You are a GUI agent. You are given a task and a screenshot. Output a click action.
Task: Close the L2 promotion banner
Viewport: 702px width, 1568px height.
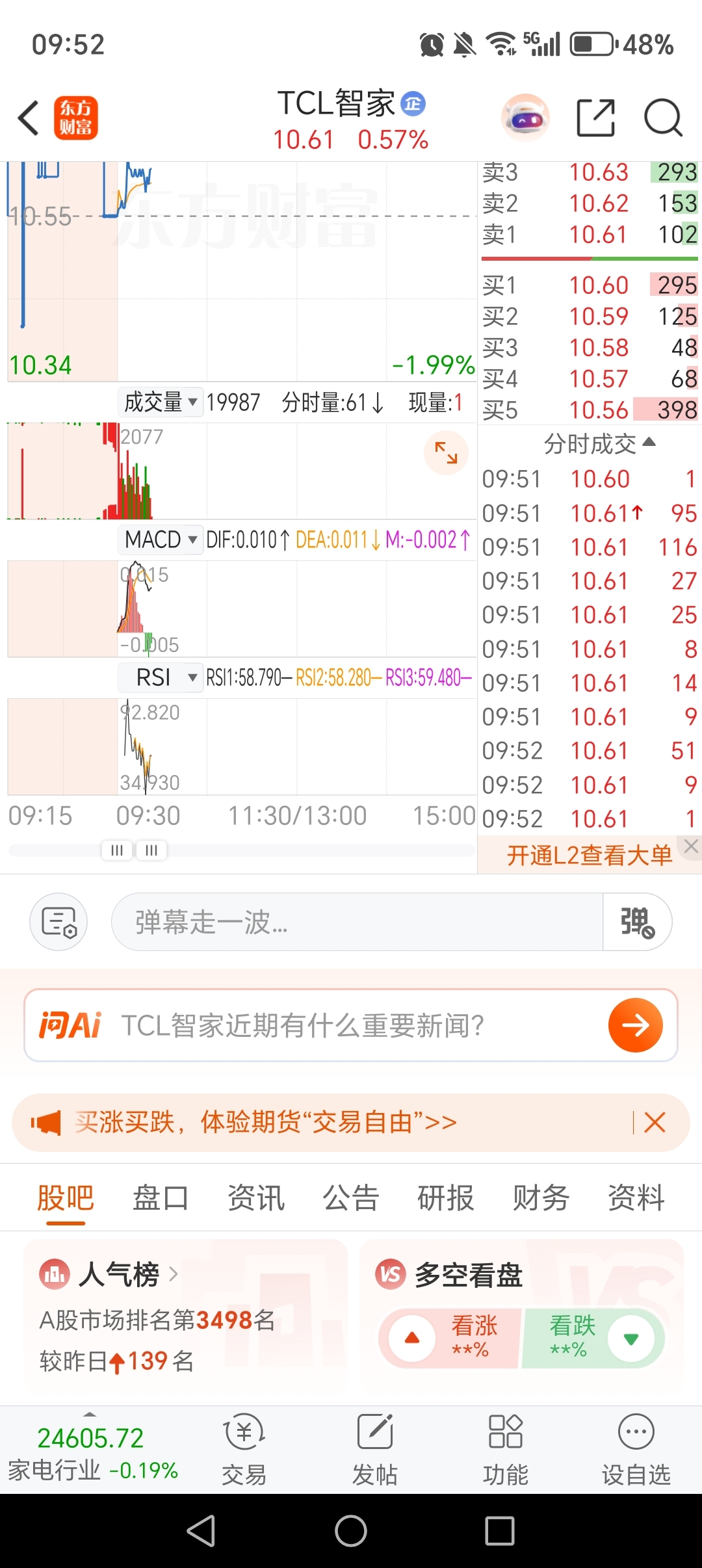[691, 846]
